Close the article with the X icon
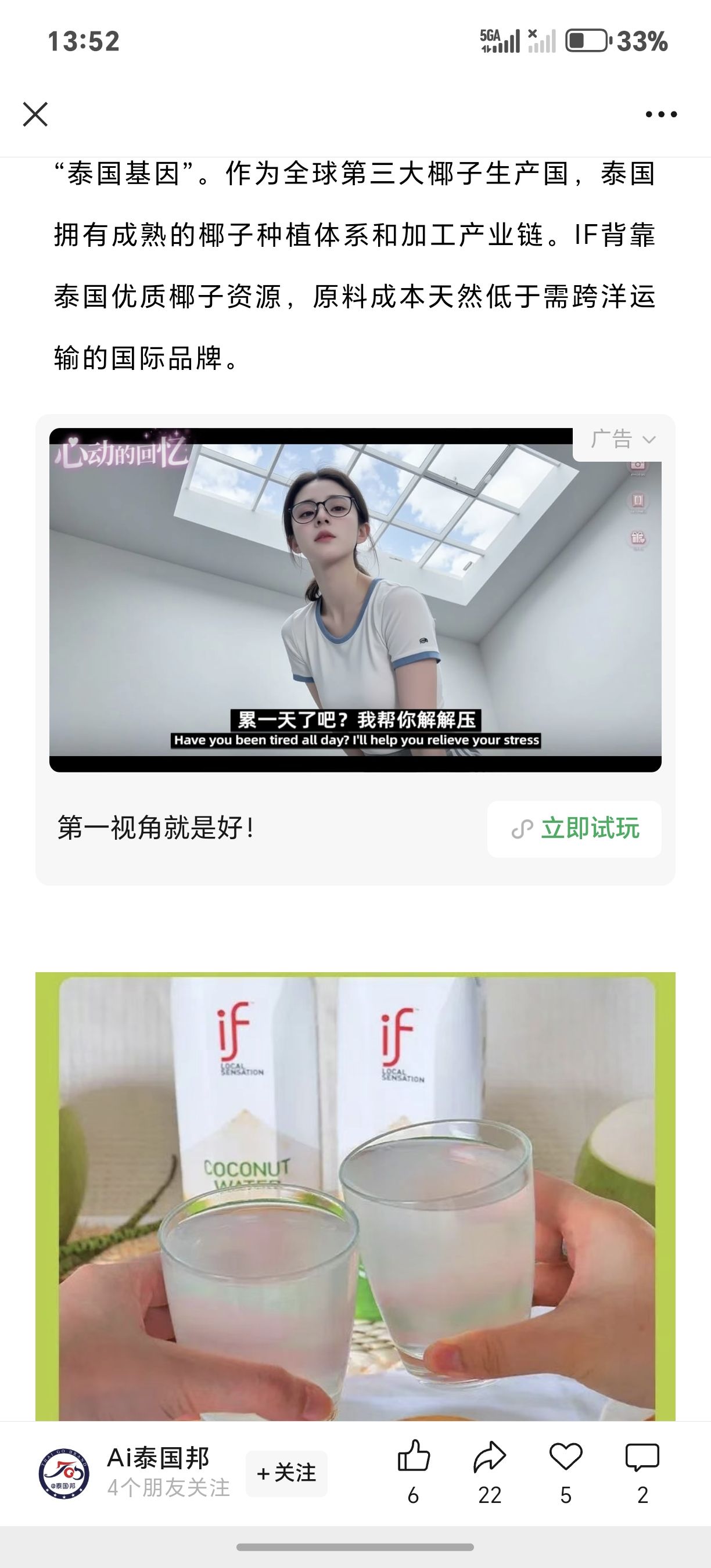This screenshot has height=1568, width=711. [x=35, y=114]
